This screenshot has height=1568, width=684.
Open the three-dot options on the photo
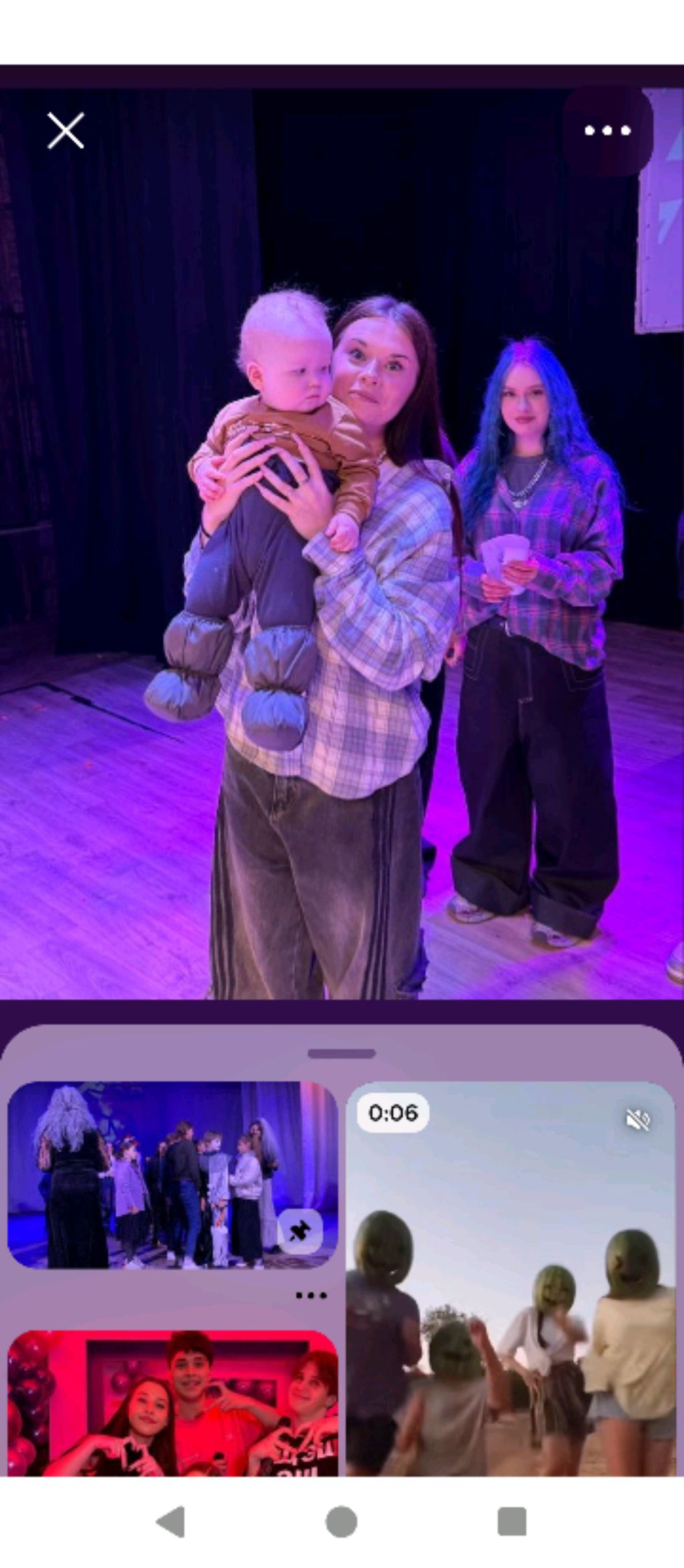click(607, 130)
